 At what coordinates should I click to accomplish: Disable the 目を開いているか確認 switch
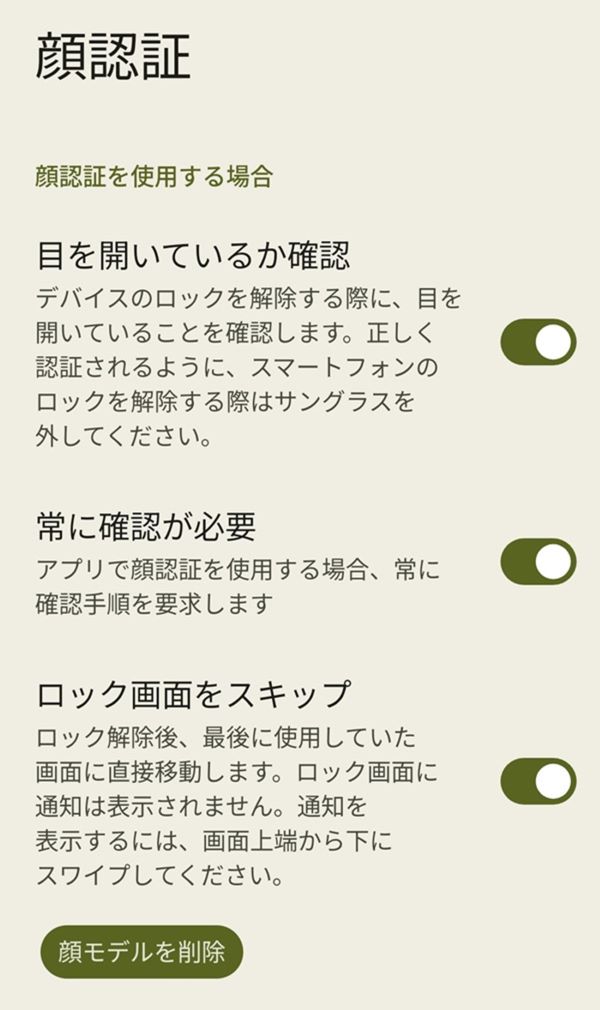pyautogui.click(x=538, y=342)
